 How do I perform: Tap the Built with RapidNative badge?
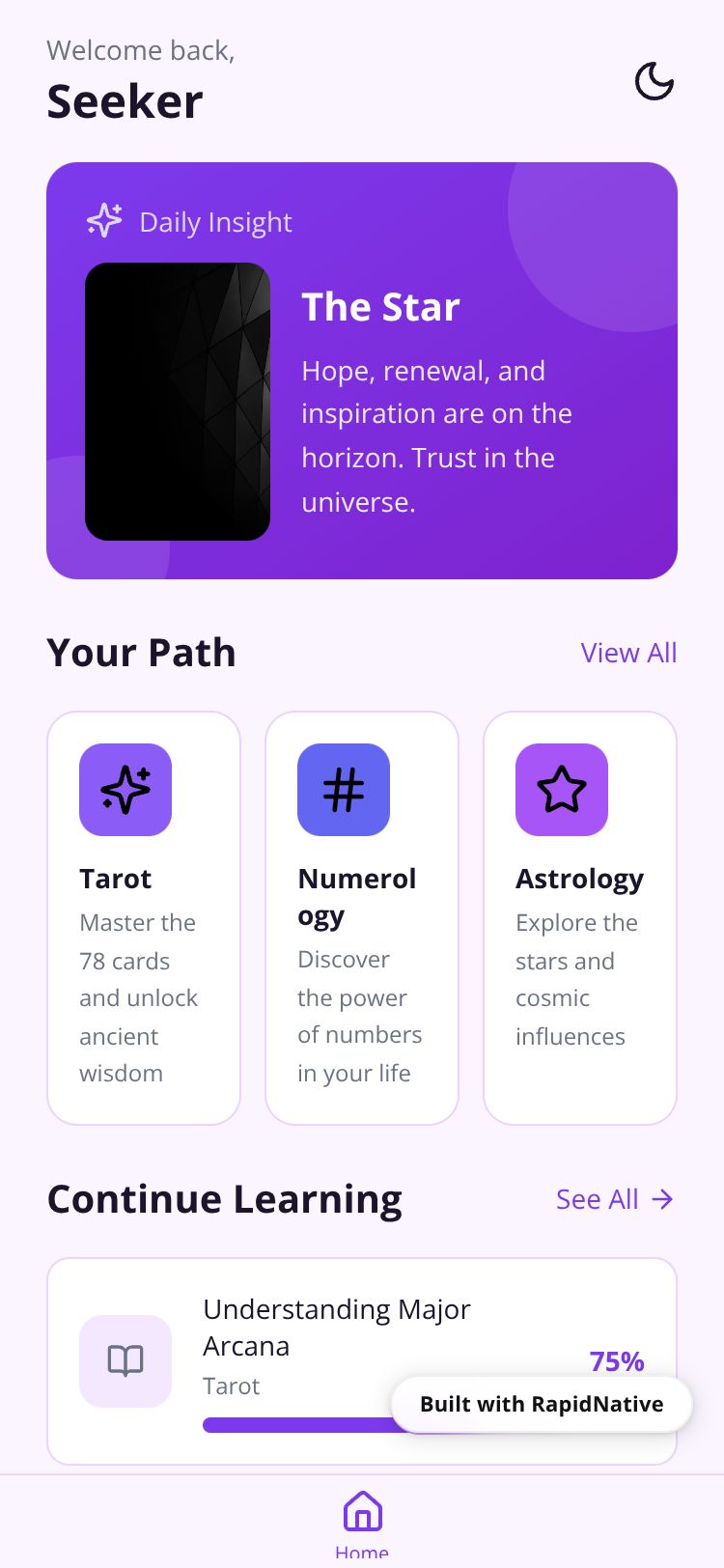click(542, 1404)
